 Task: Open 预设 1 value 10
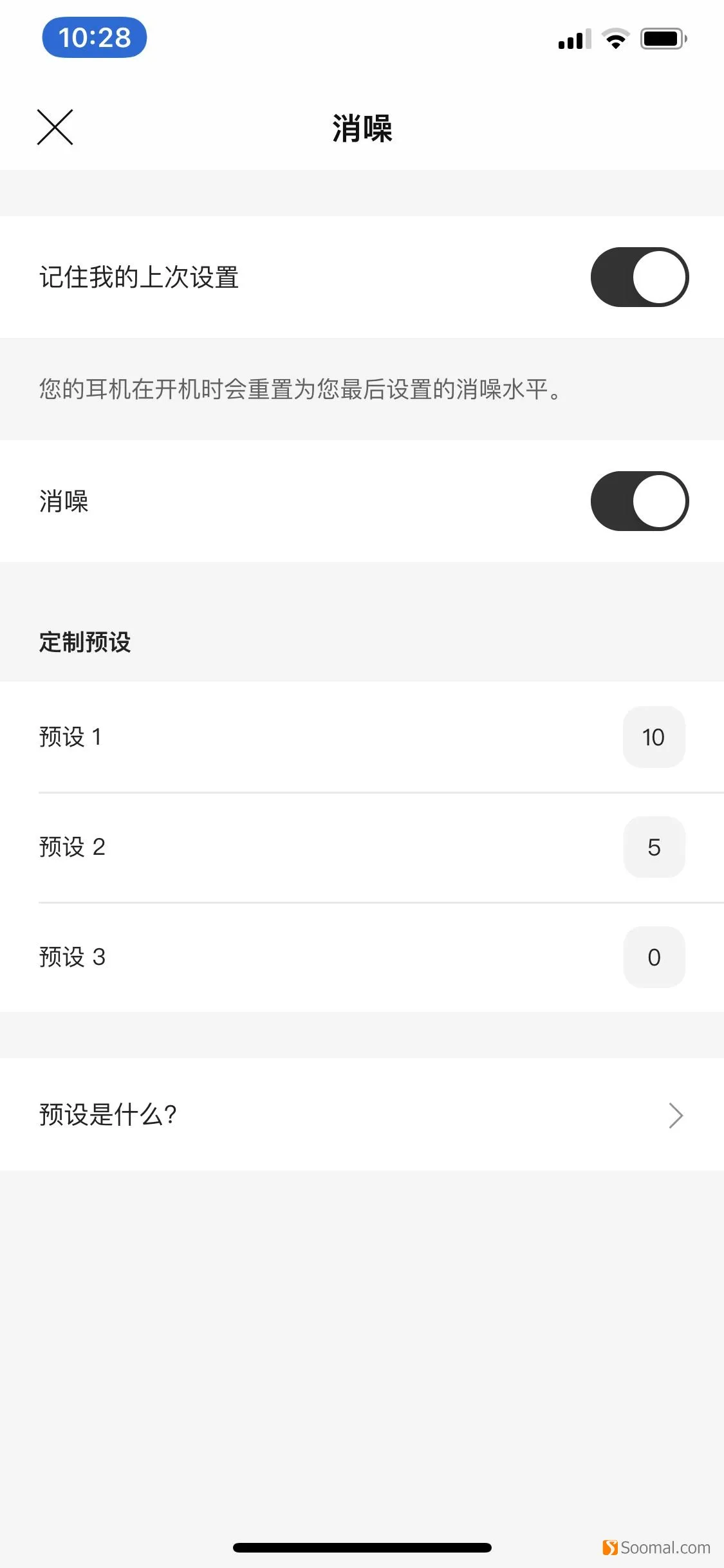coord(654,737)
